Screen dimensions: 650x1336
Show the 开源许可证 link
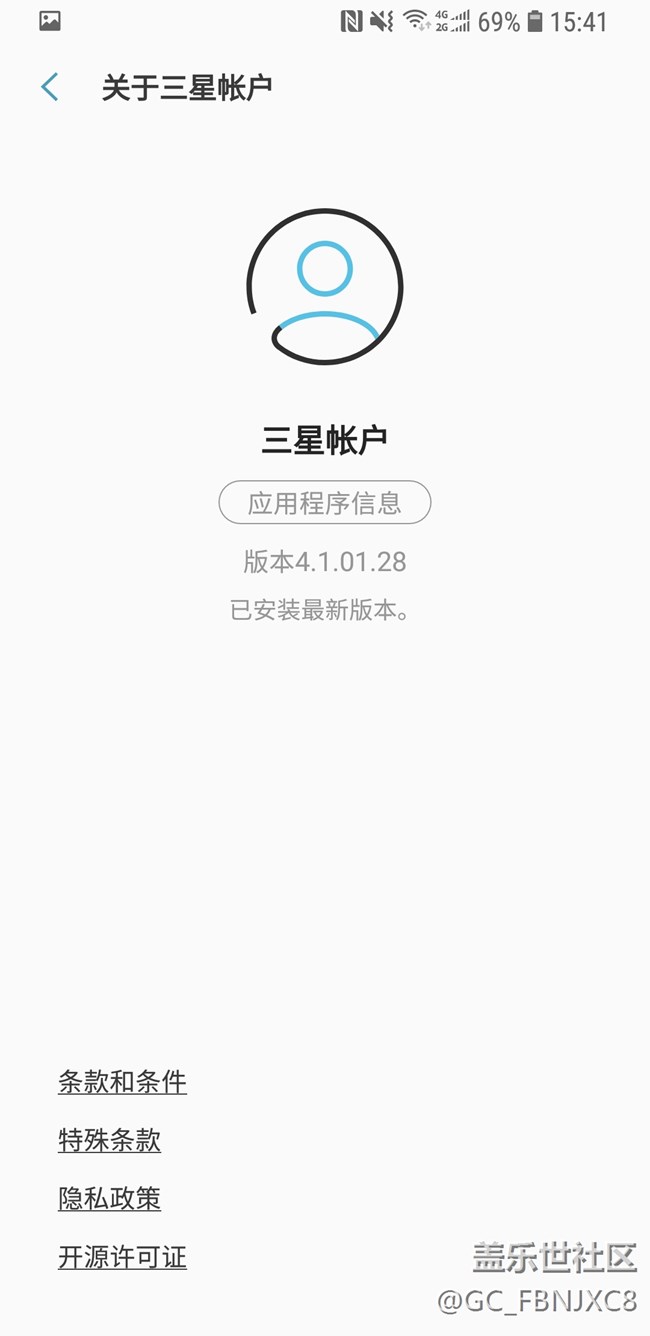point(122,1257)
